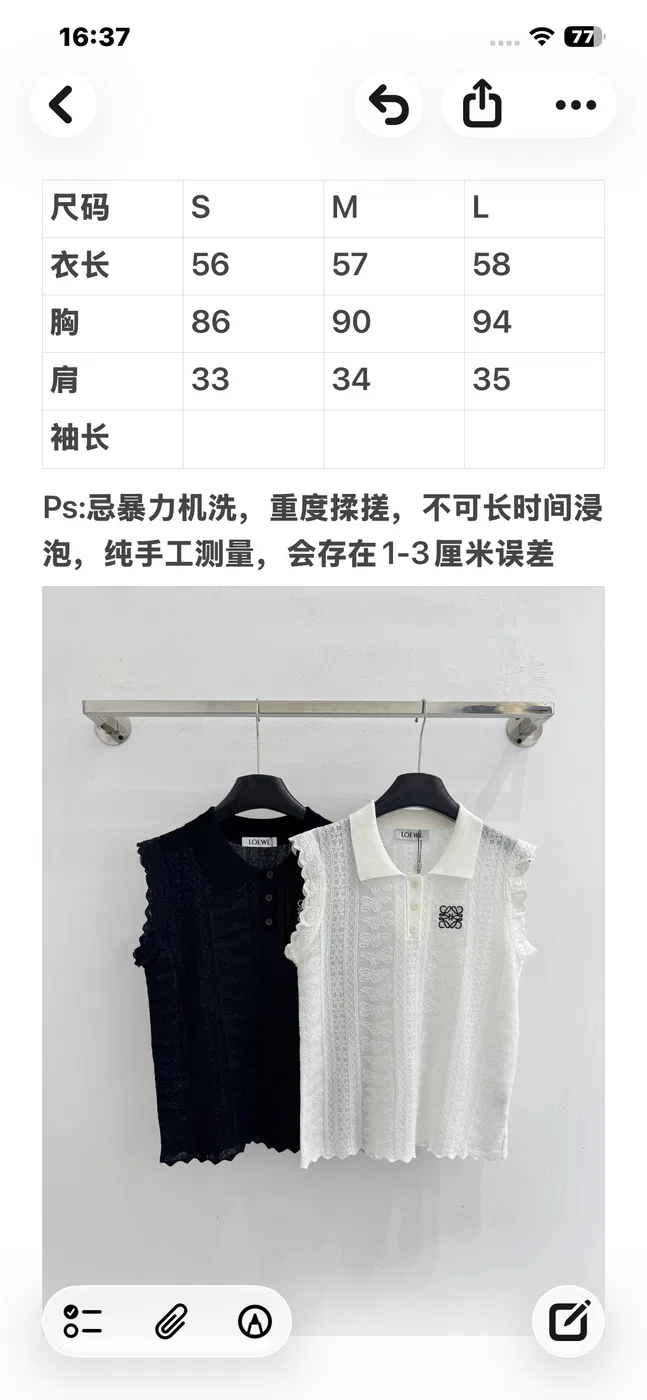Compose a new note
647x1400 pixels.
570,1321
